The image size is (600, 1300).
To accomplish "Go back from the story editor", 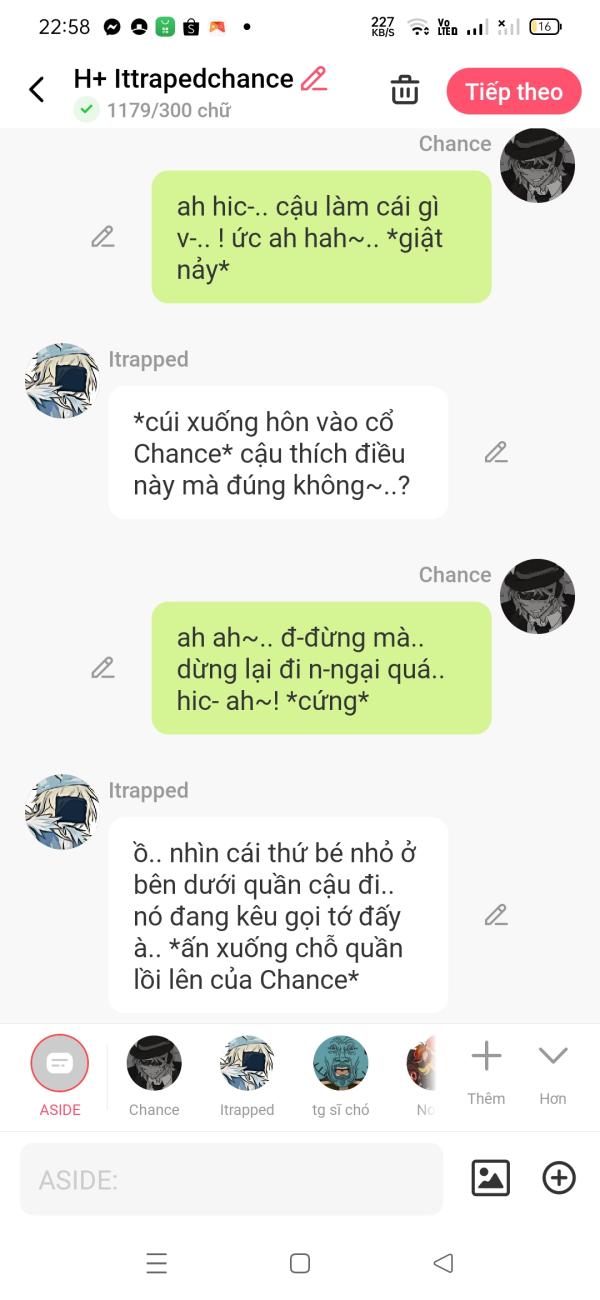I will (37, 90).
